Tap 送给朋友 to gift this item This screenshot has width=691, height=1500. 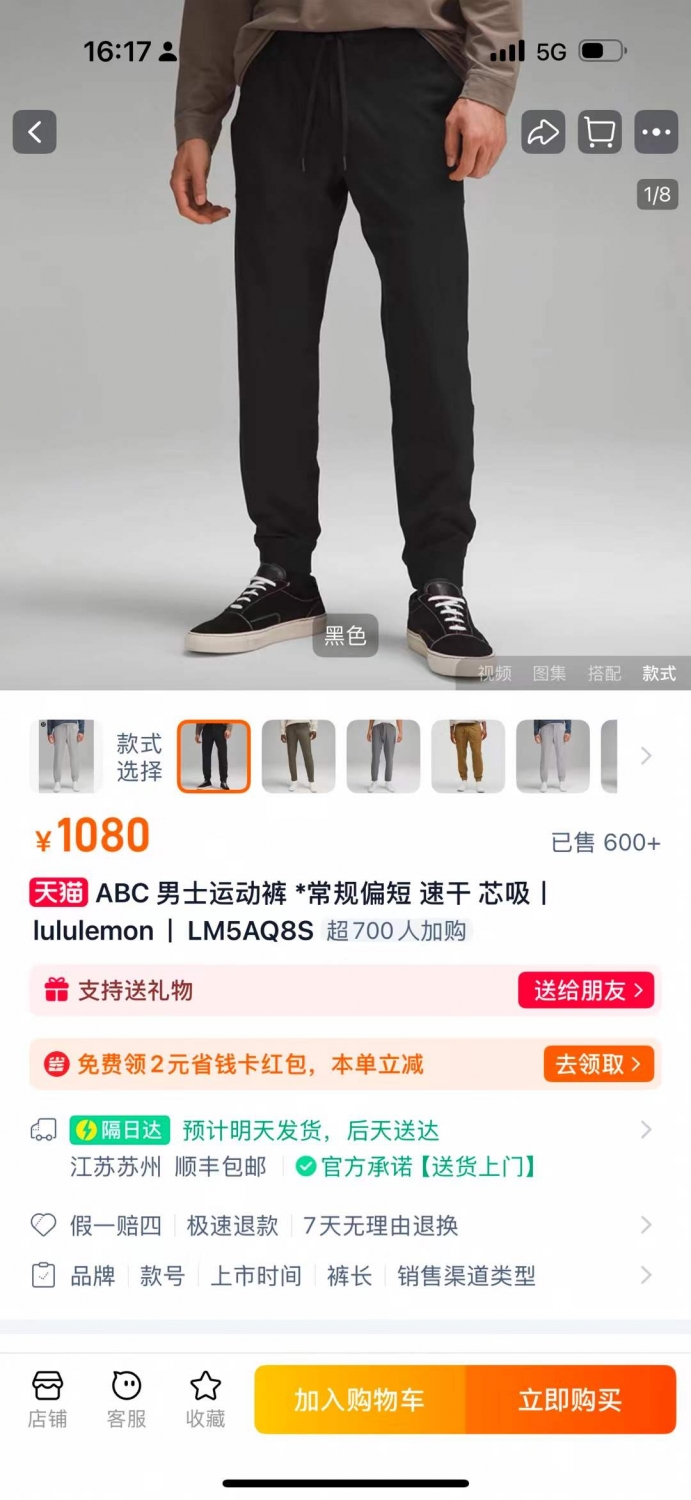click(586, 990)
